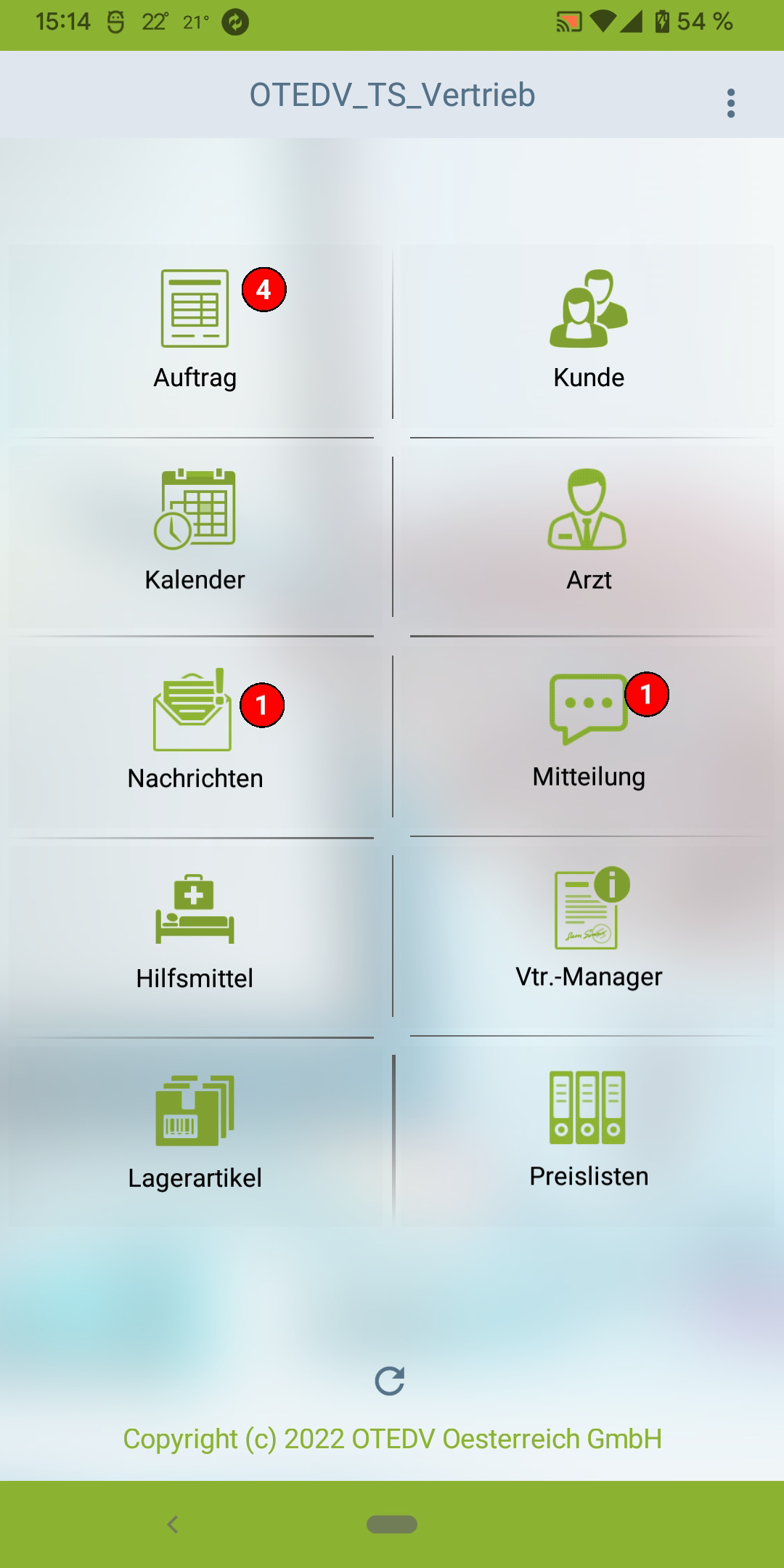Screen dimensions: 784x1568
Task: Tap the home pill in the navigation bar
Action: tap(392, 1524)
